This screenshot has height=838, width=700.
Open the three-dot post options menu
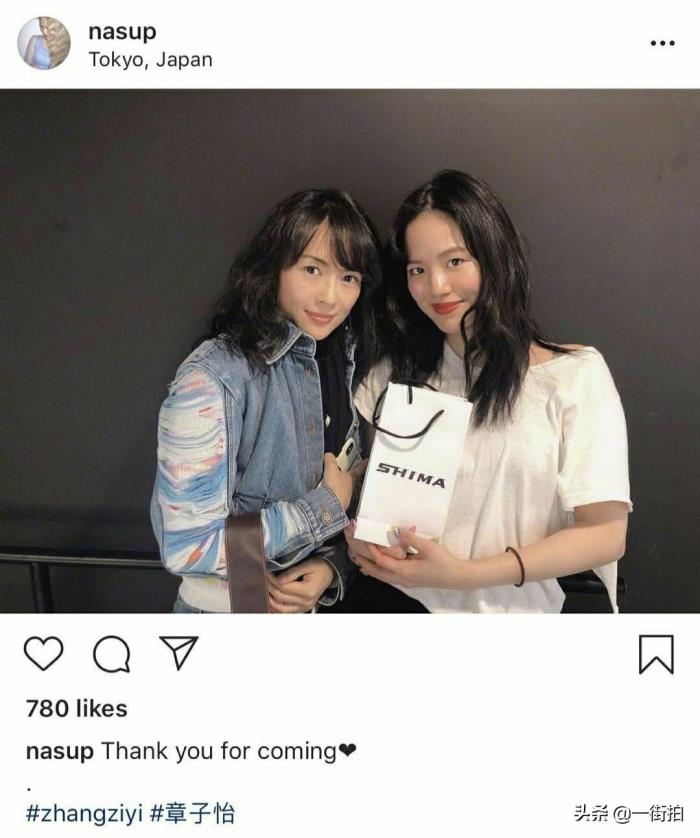(x=662, y=43)
